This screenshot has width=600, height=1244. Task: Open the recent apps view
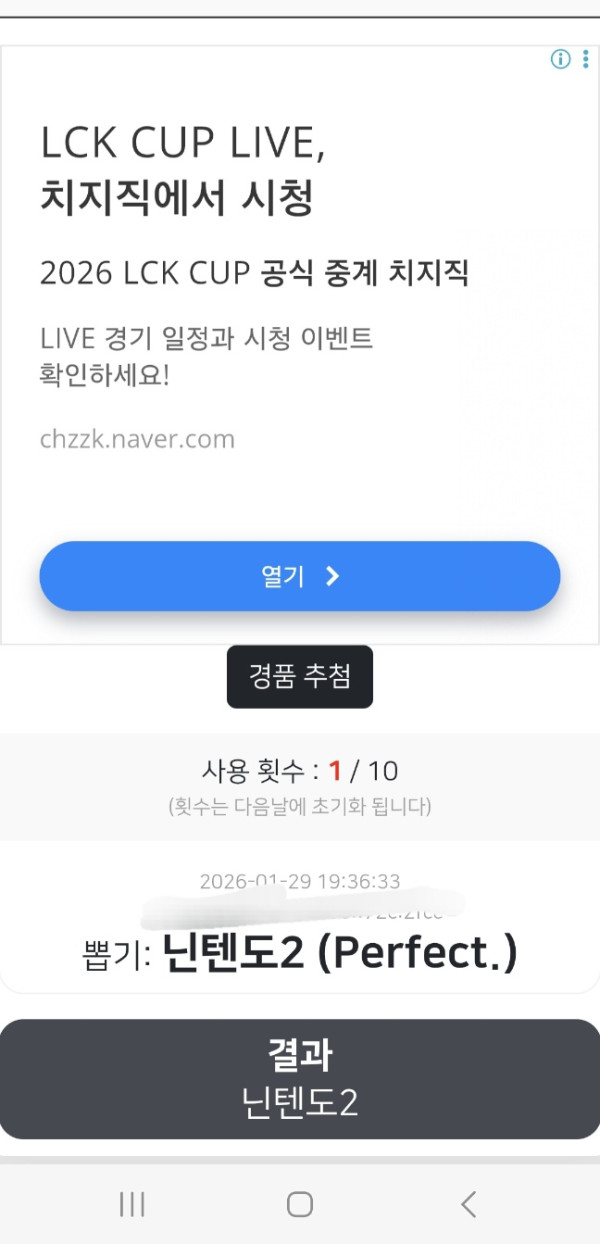[x=132, y=1204]
